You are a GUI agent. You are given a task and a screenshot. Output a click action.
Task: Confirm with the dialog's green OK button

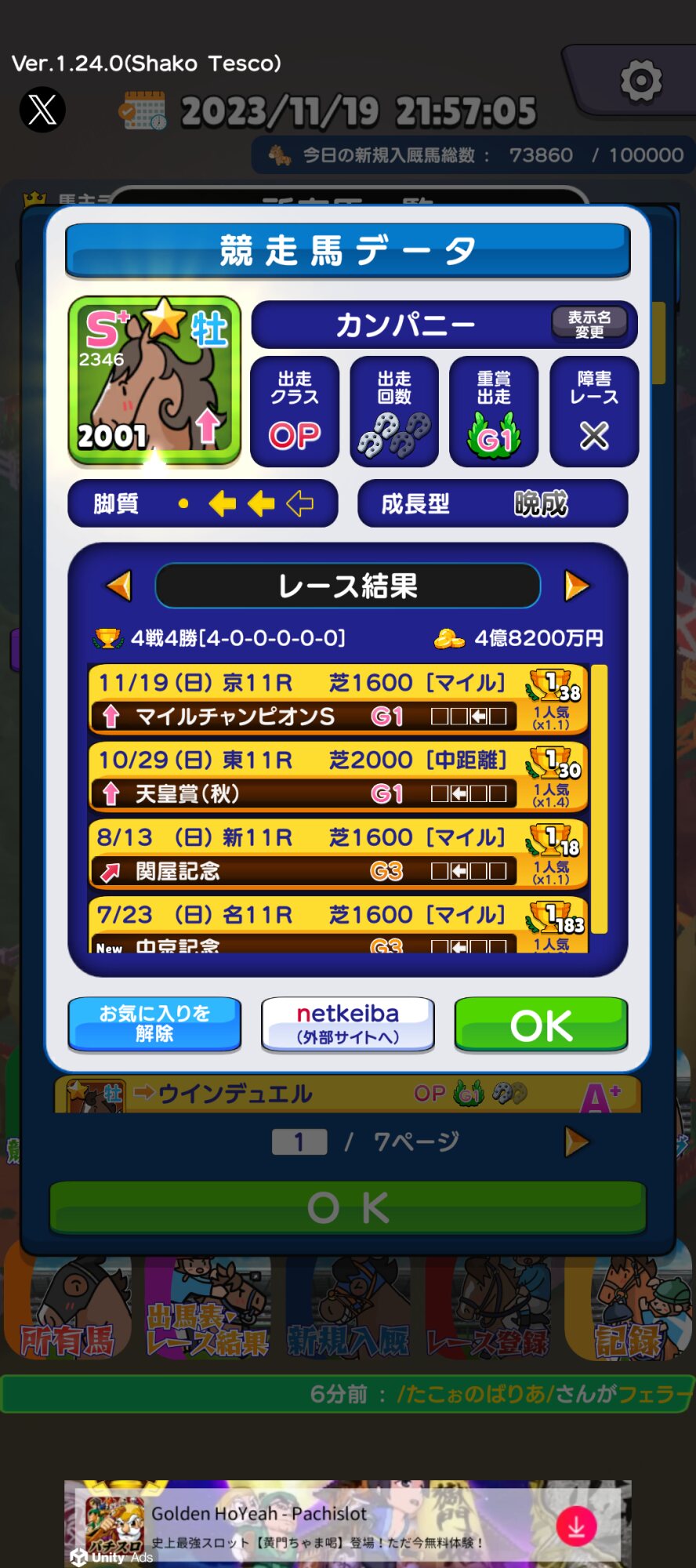point(541,1024)
